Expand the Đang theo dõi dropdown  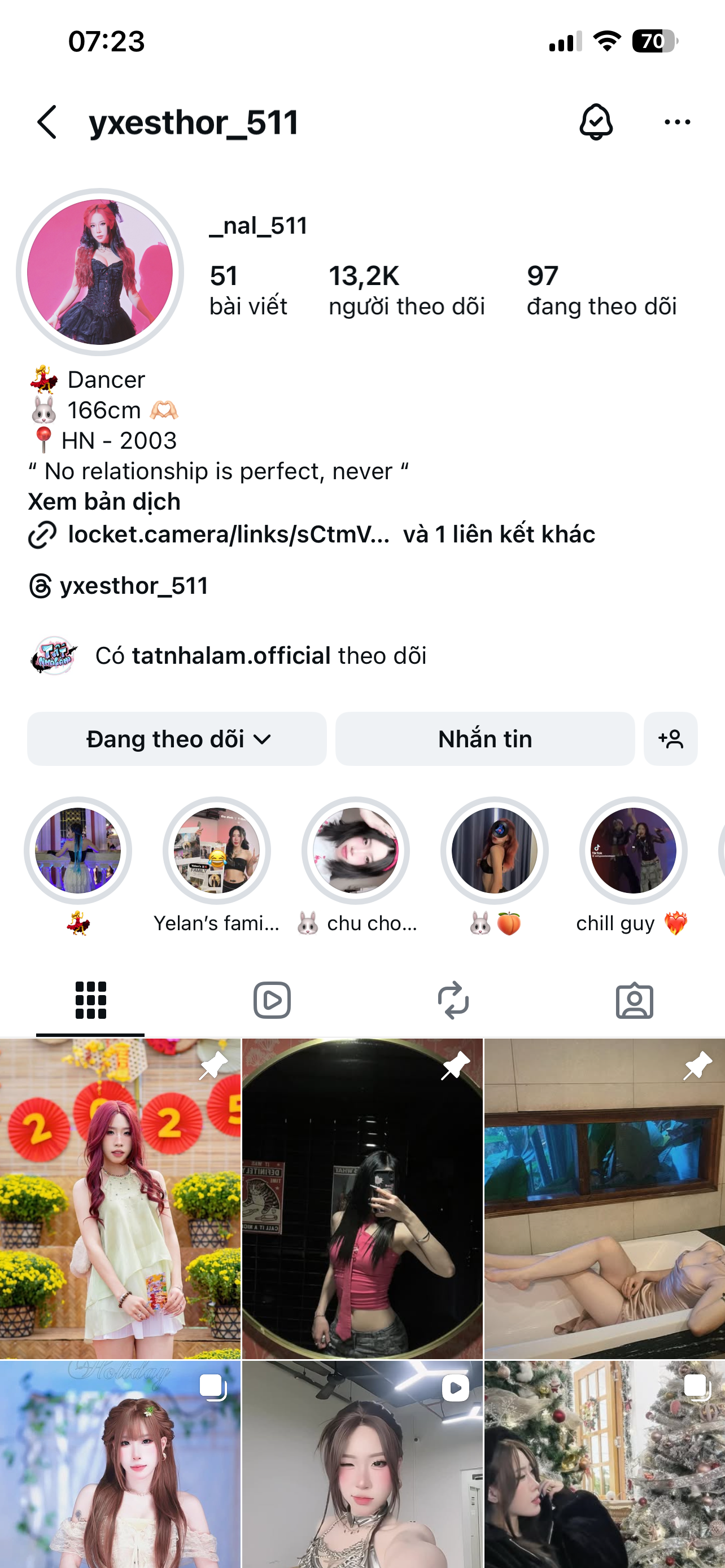tap(177, 739)
